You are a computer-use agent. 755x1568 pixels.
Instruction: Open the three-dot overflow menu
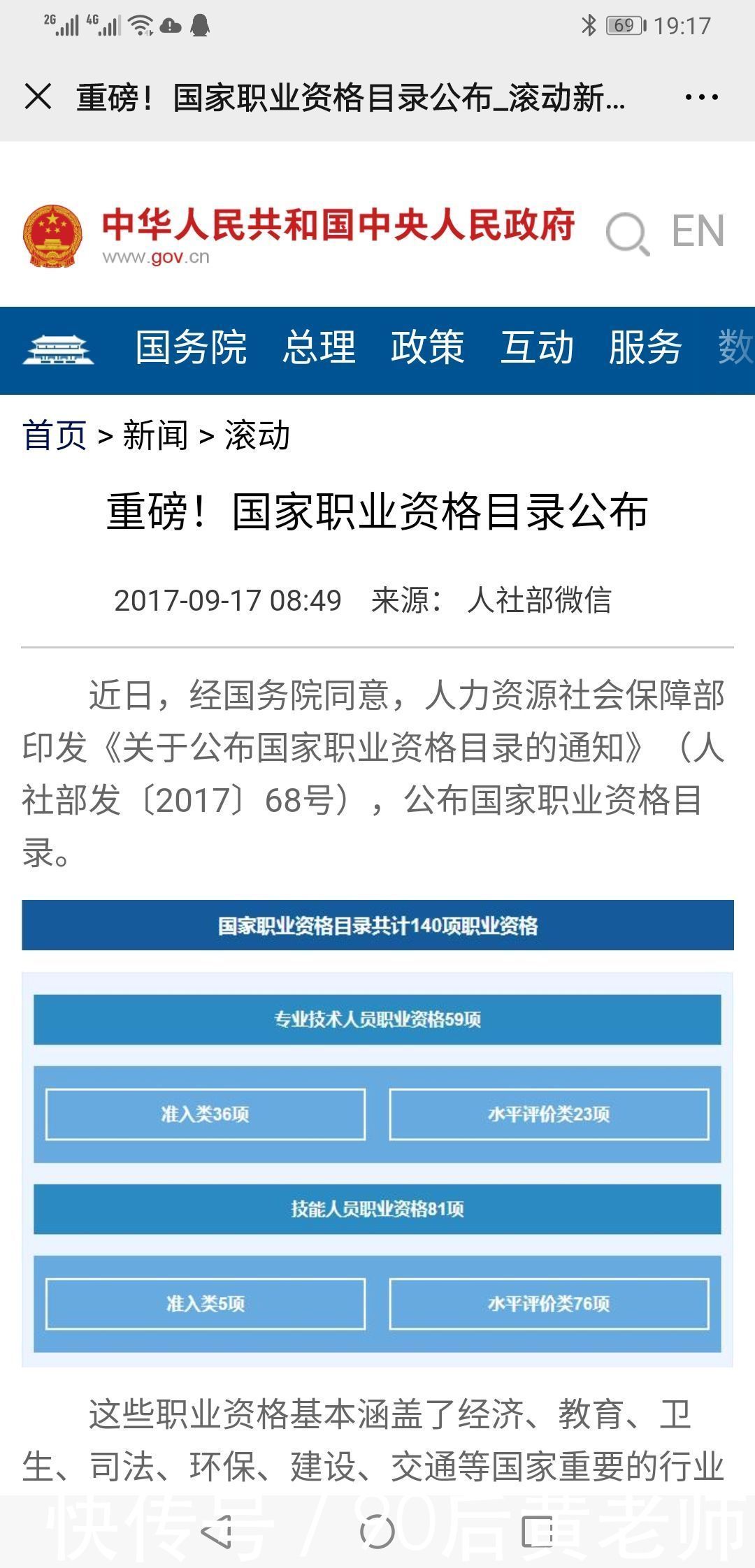pos(701,97)
